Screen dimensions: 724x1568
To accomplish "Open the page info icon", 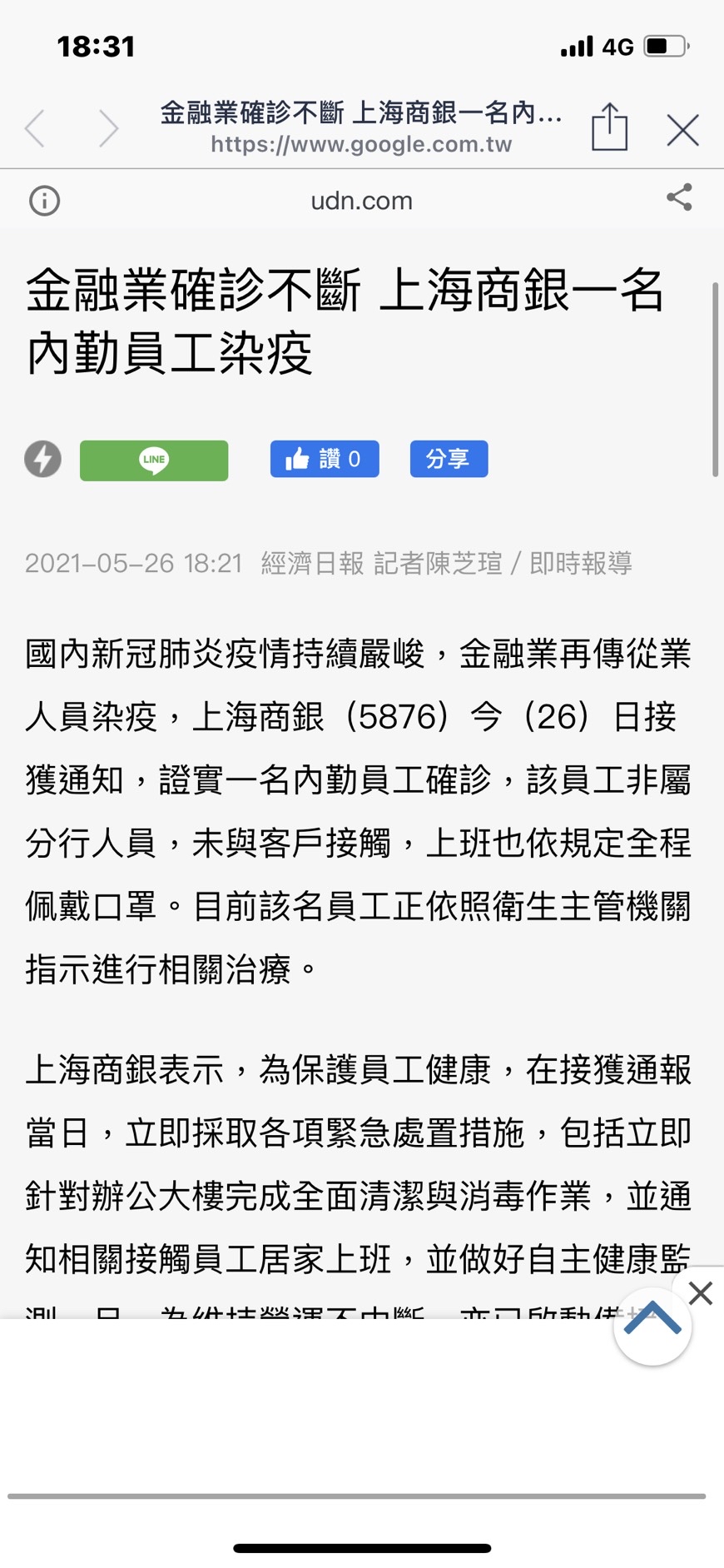I will pos(44,201).
